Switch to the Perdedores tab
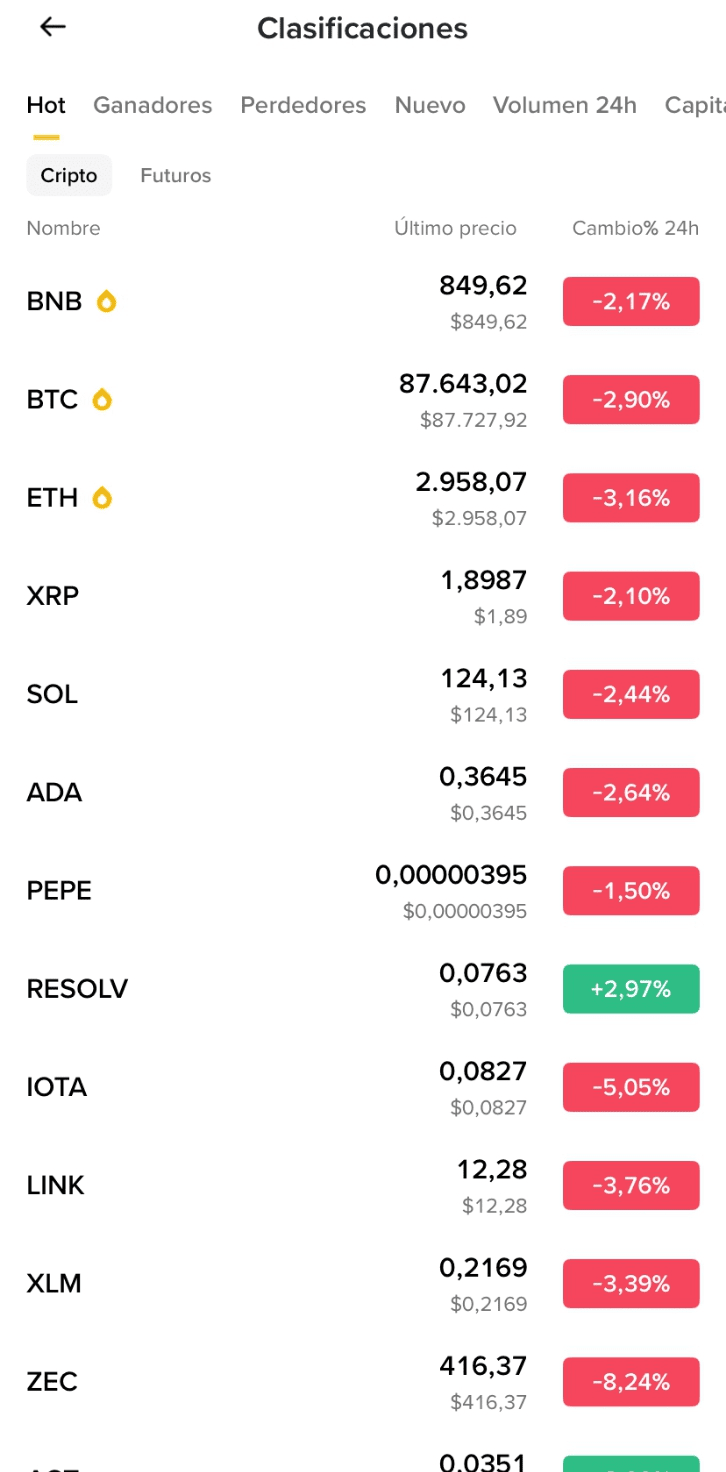The height and width of the screenshot is (1472, 726). coord(303,105)
